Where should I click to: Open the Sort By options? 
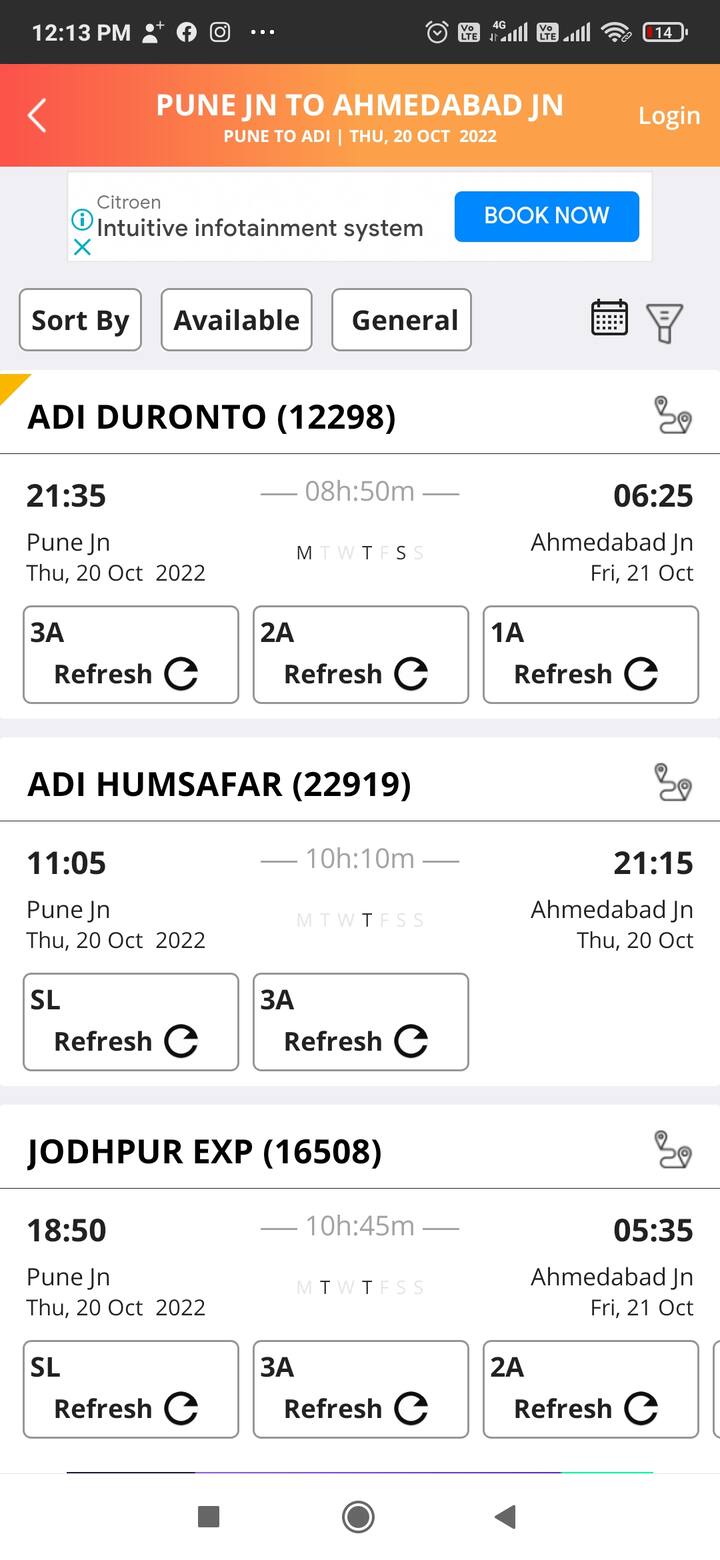point(80,320)
